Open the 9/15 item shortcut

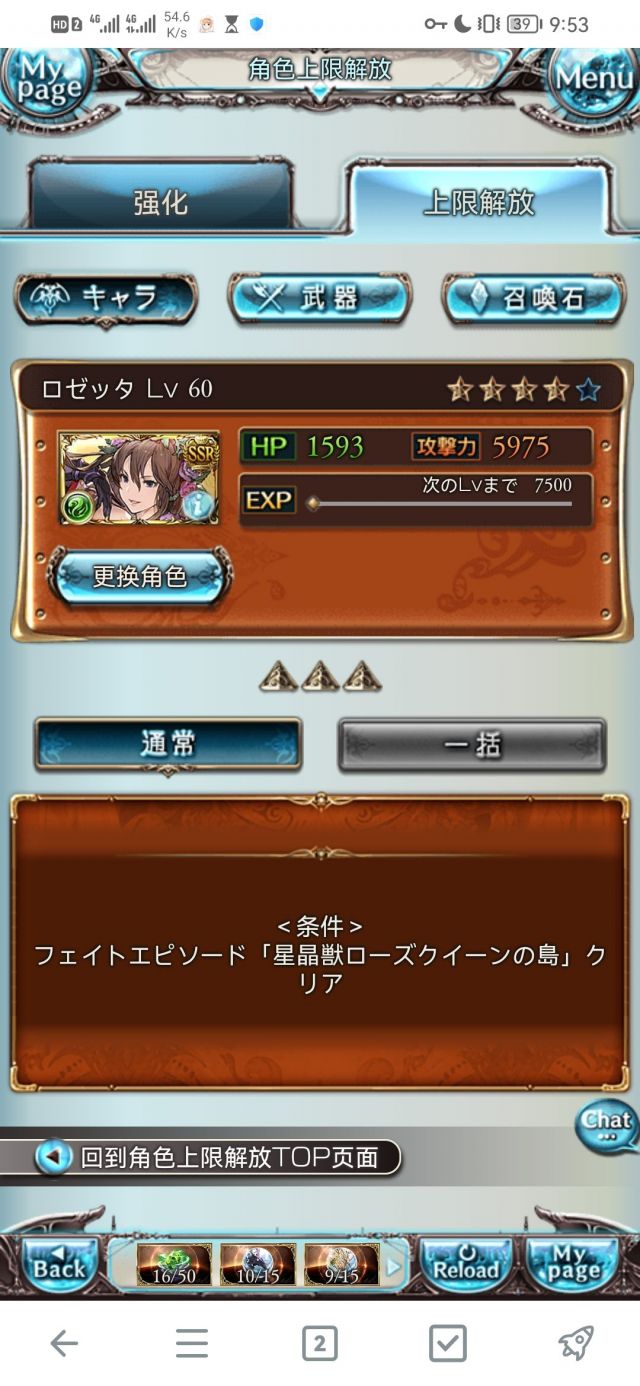[x=341, y=1265]
